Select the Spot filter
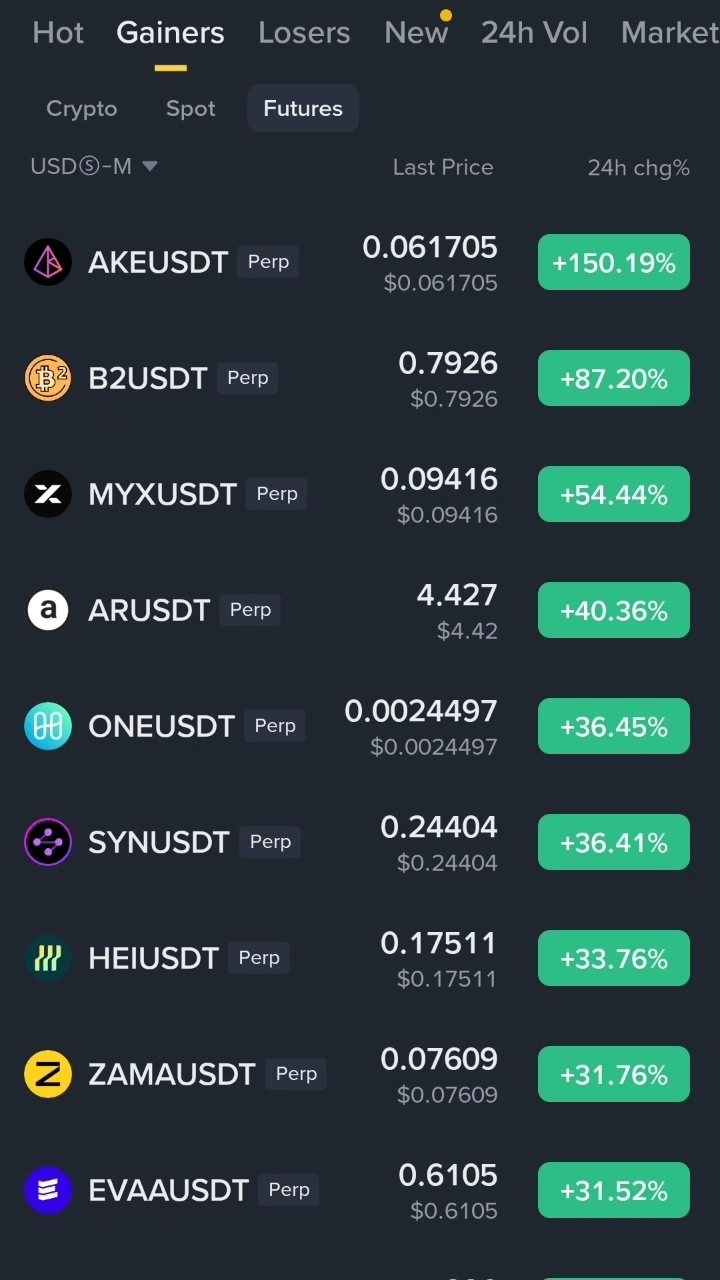 pyautogui.click(x=190, y=108)
